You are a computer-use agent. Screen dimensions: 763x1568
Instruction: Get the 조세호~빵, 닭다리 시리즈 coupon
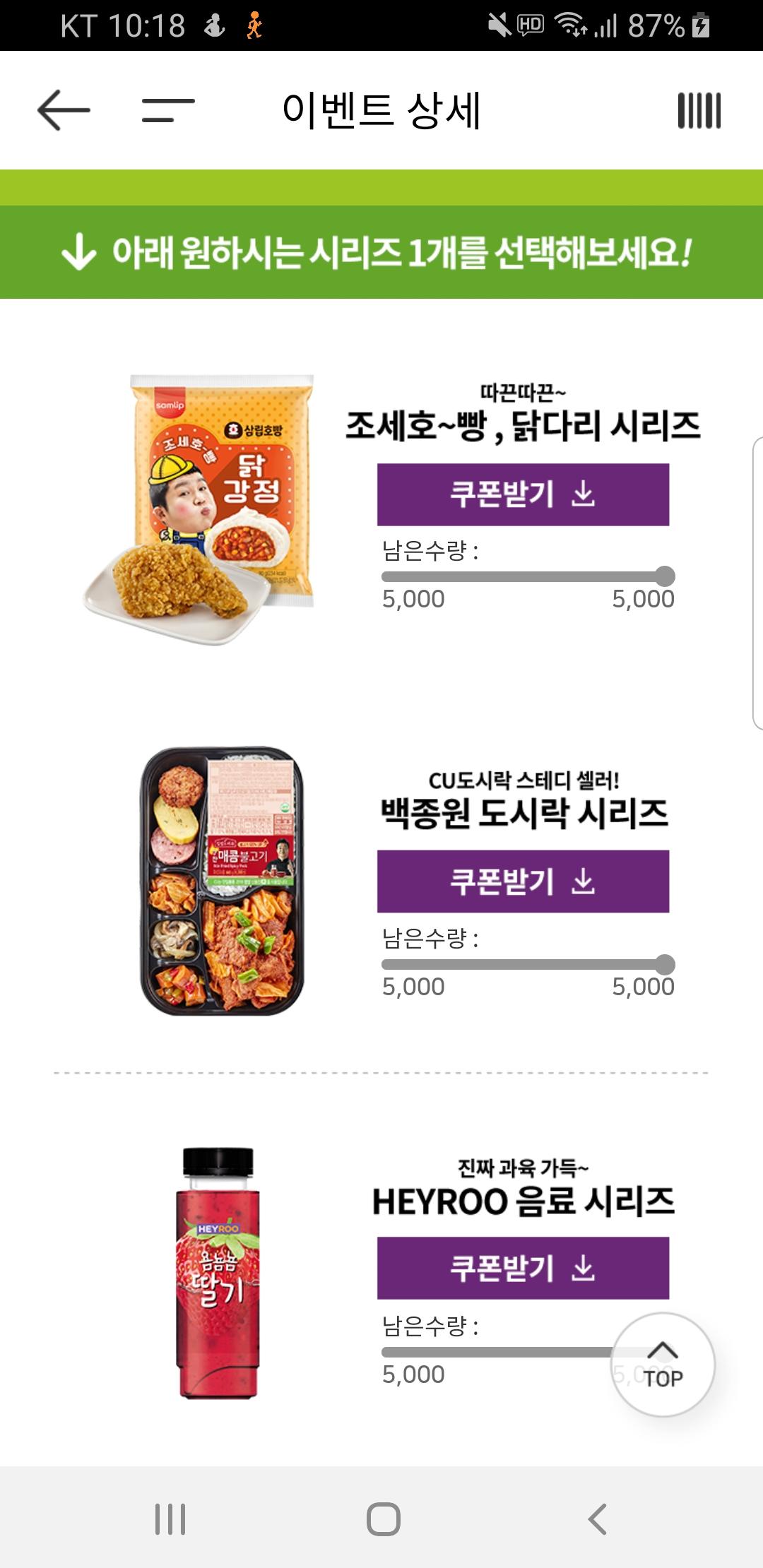pyautogui.click(x=523, y=494)
